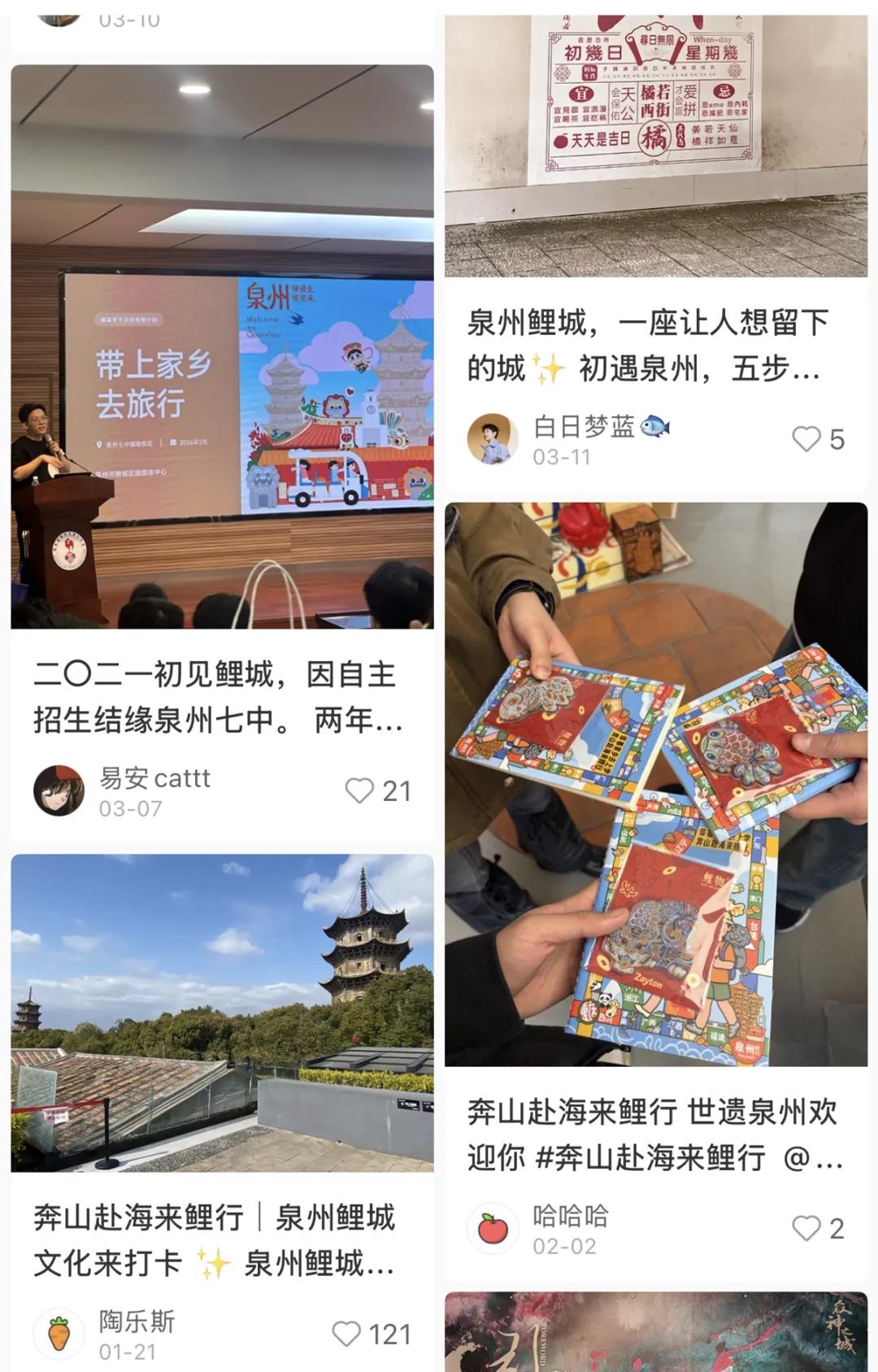Like 陶乐斯's post with 121 likes

(x=347, y=1334)
